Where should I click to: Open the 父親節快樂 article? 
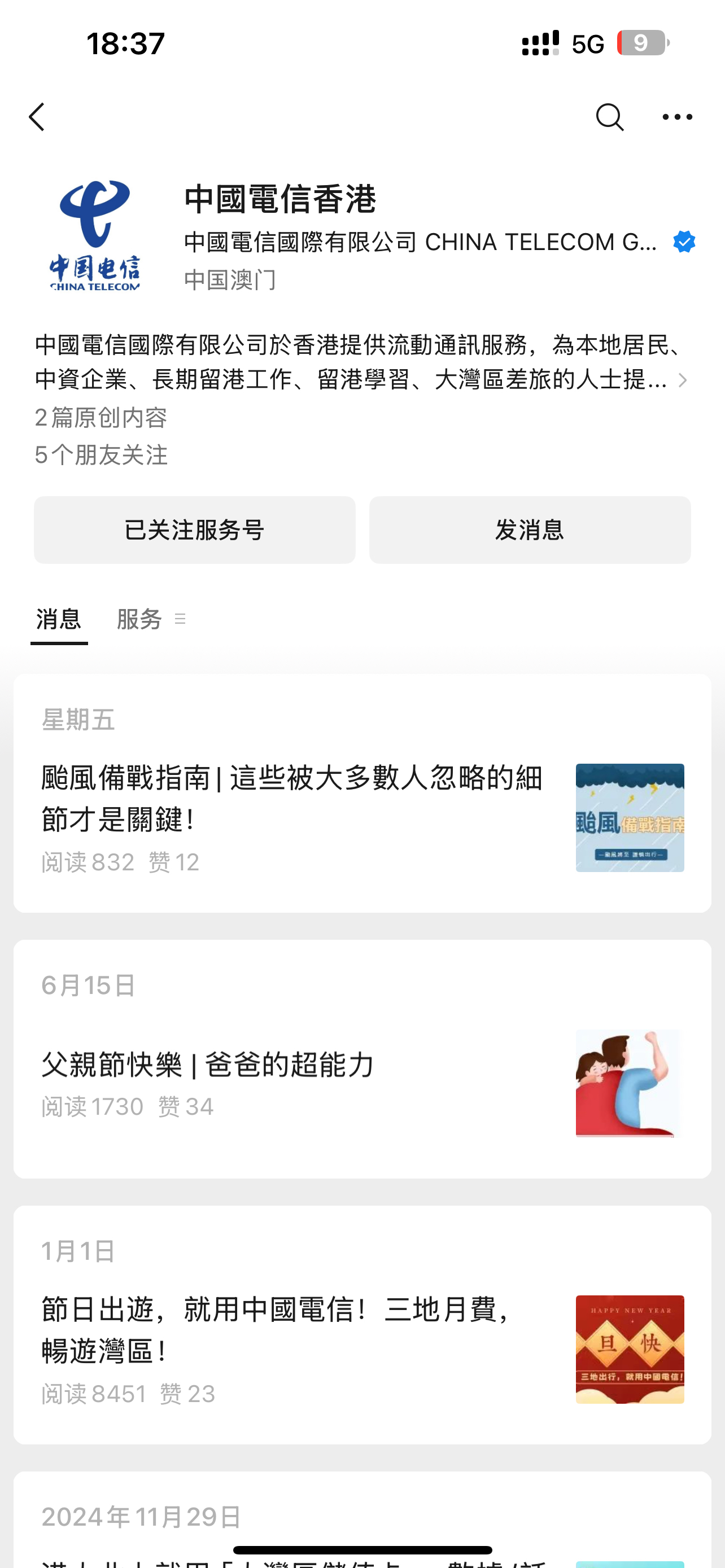pyautogui.click(x=208, y=1065)
